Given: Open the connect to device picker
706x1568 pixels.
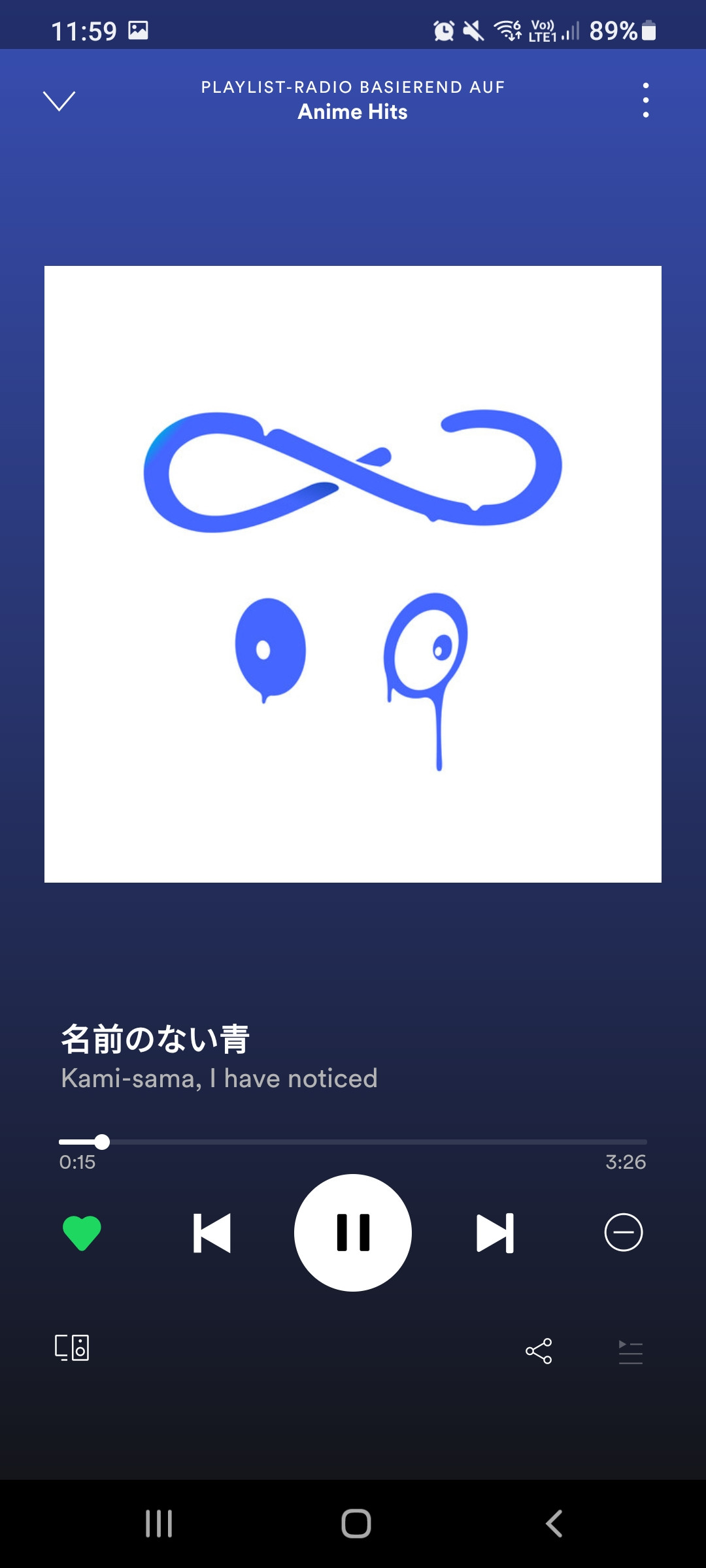Looking at the screenshot, I should point(72,1348).
